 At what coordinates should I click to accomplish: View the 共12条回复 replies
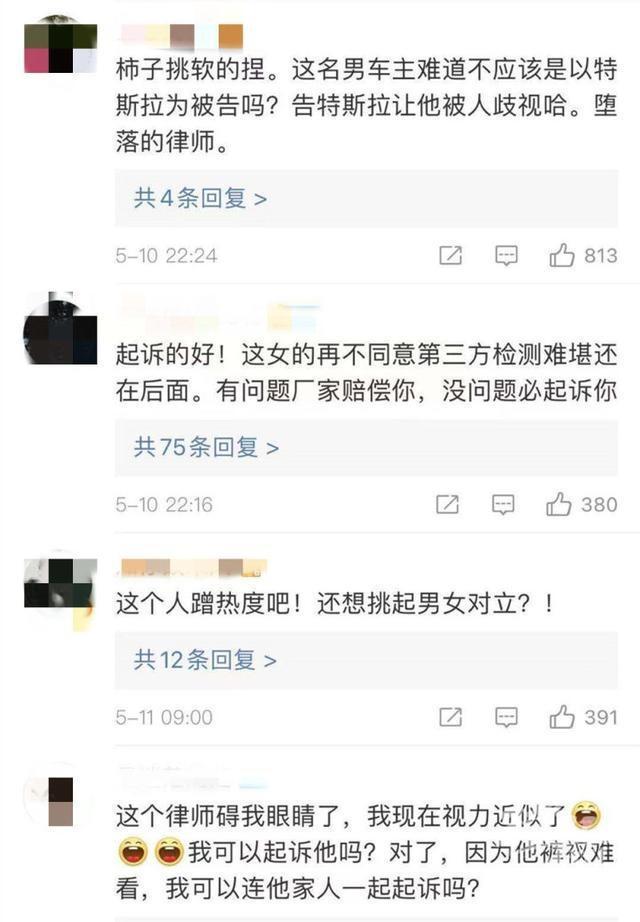[x=205, y=660]
